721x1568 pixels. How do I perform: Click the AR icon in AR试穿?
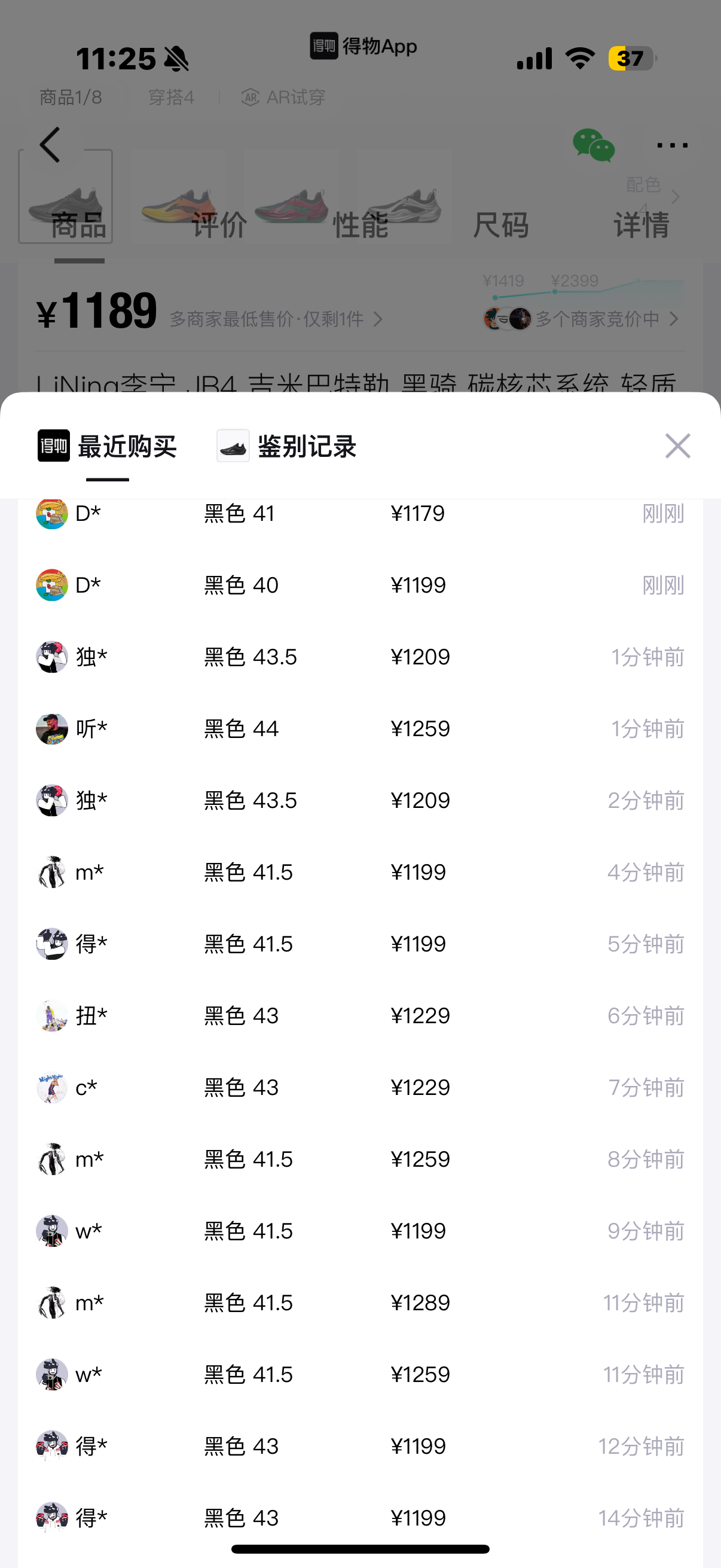coord(250,97)
